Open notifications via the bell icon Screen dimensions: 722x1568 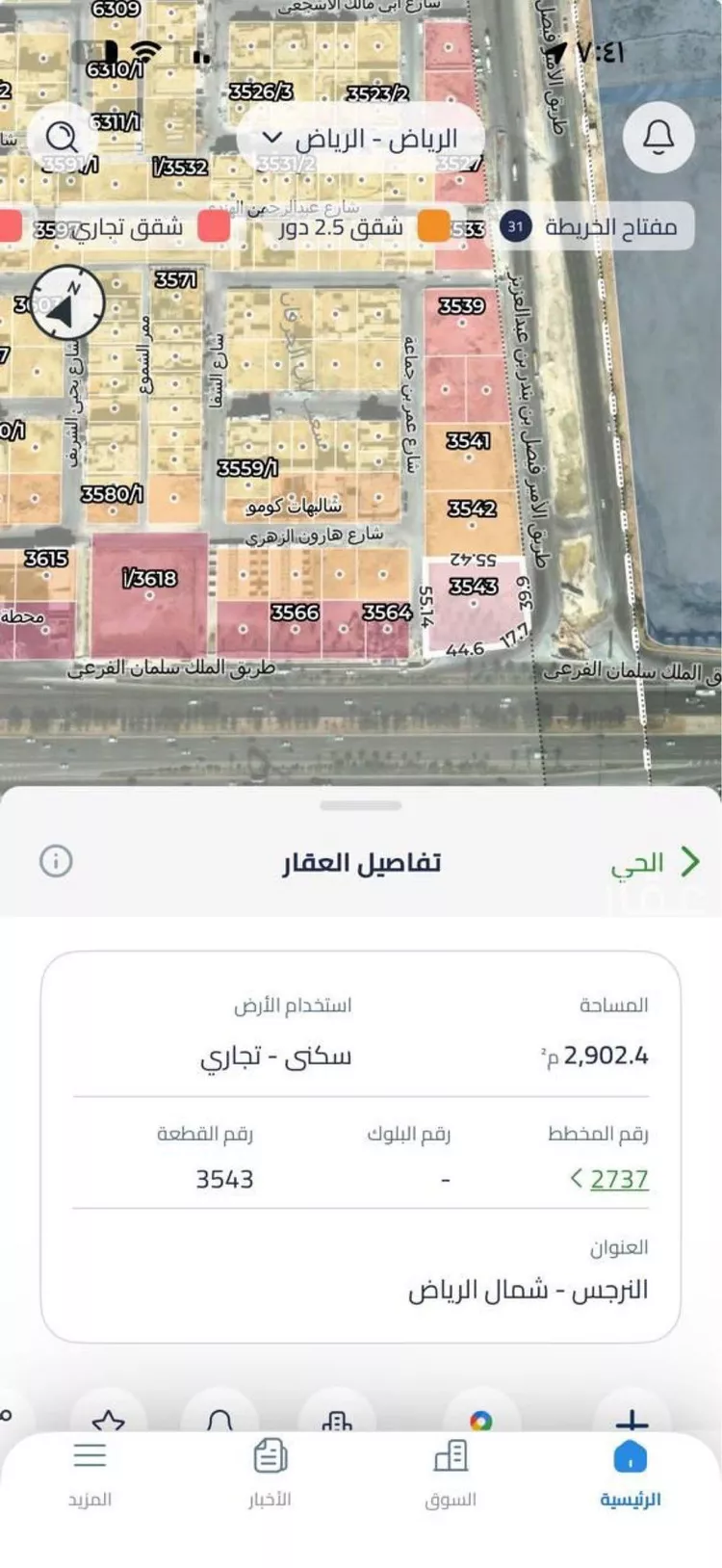point(658,138)
